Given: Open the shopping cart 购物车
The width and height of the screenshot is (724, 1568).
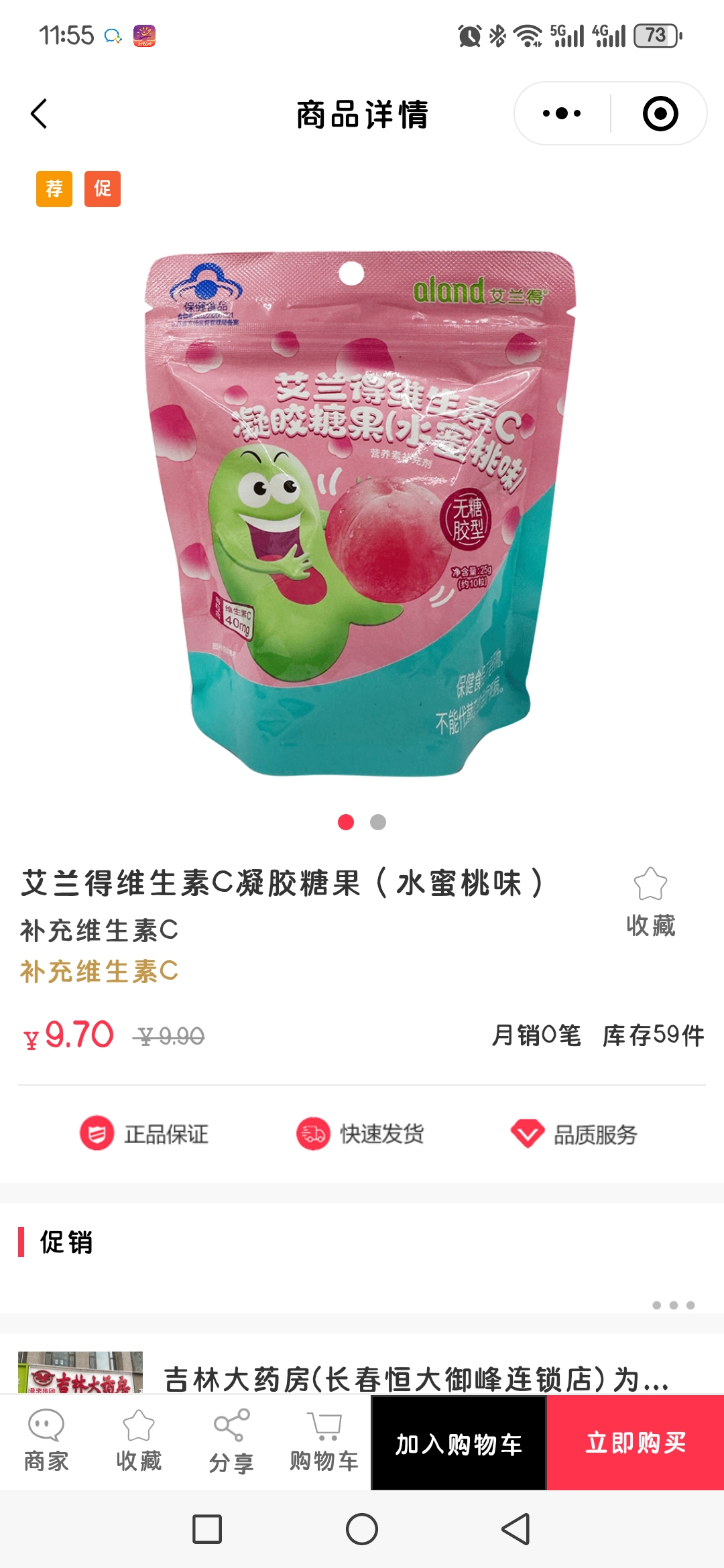Looking at the screenshot, I should pos(324,1442).
